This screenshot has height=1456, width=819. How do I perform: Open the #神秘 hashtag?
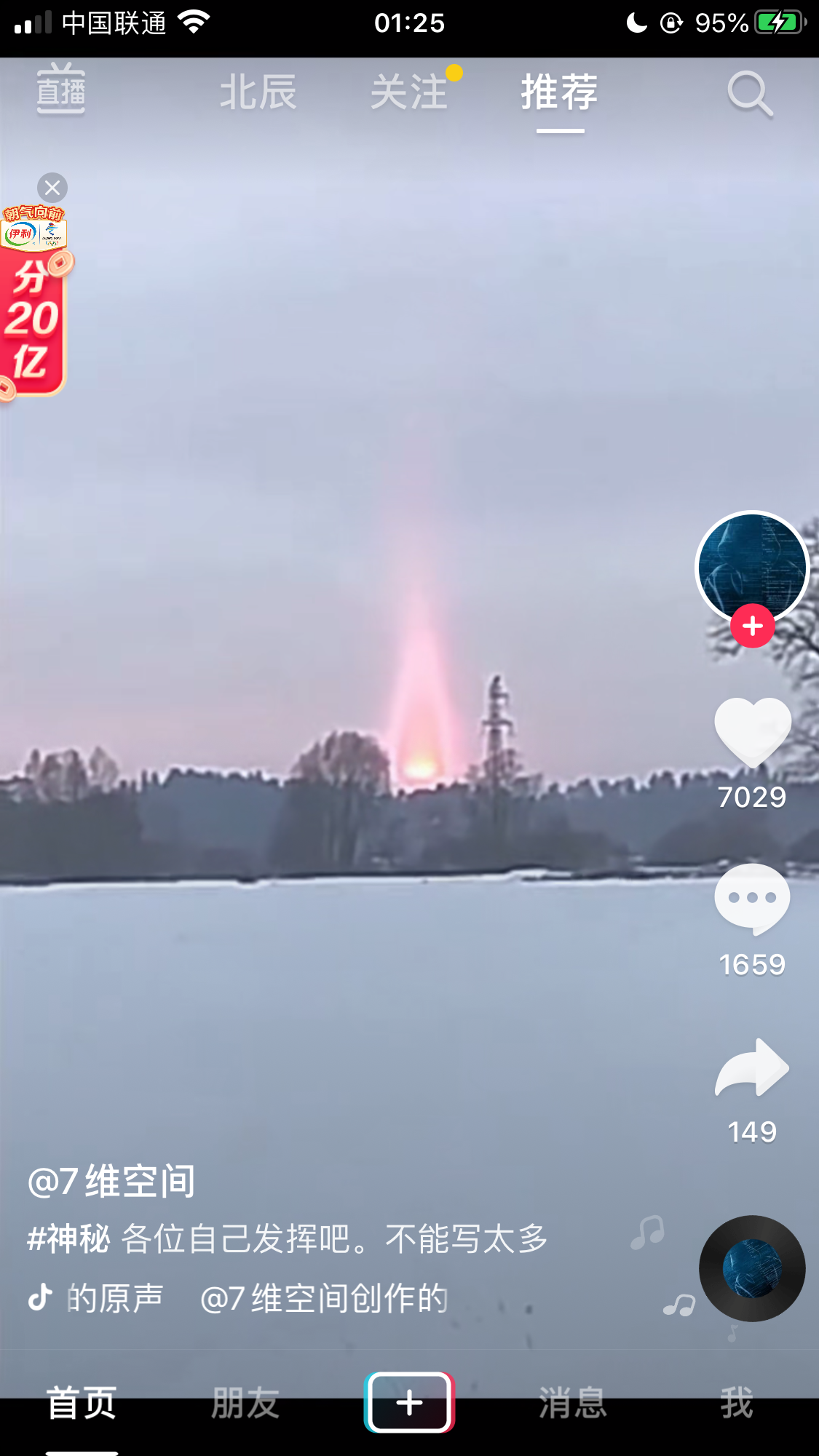[68, 1238]
